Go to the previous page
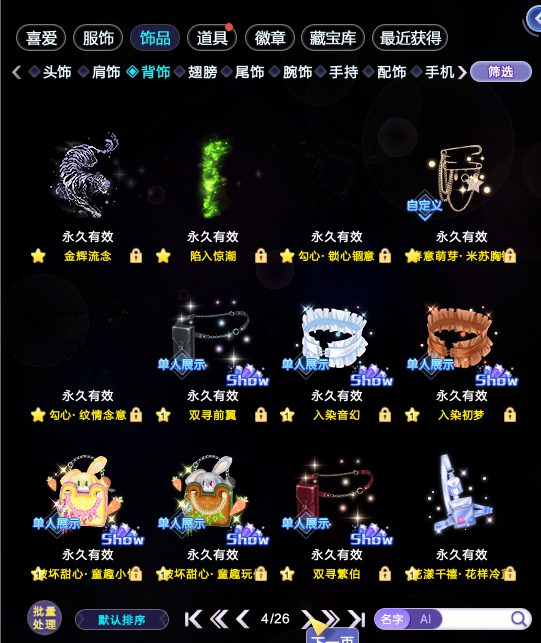The height and width of the screenshot is (643, 541). pyautogui.click(x=243, y=619)
